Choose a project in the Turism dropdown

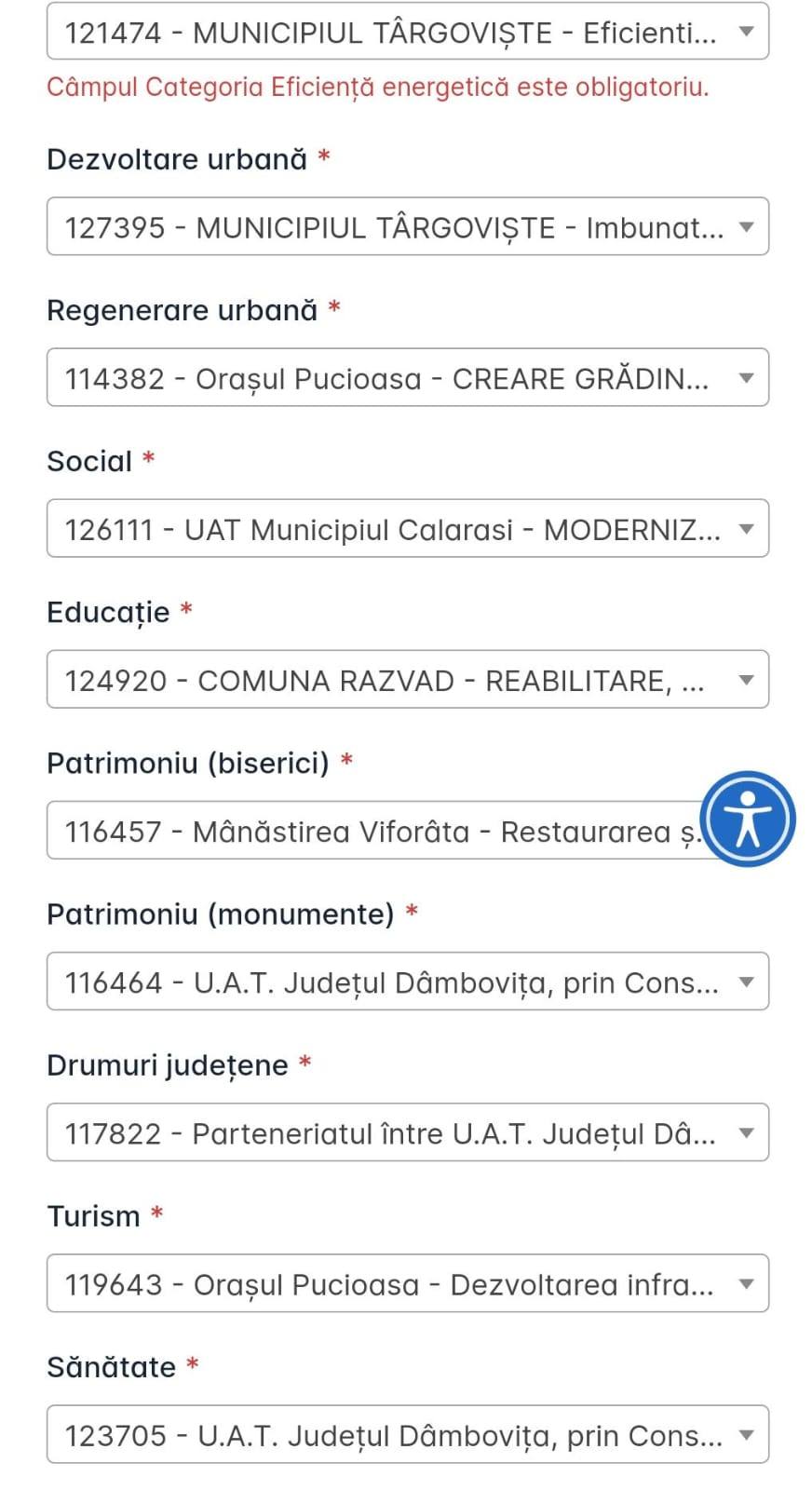[x=408, y=1282]
